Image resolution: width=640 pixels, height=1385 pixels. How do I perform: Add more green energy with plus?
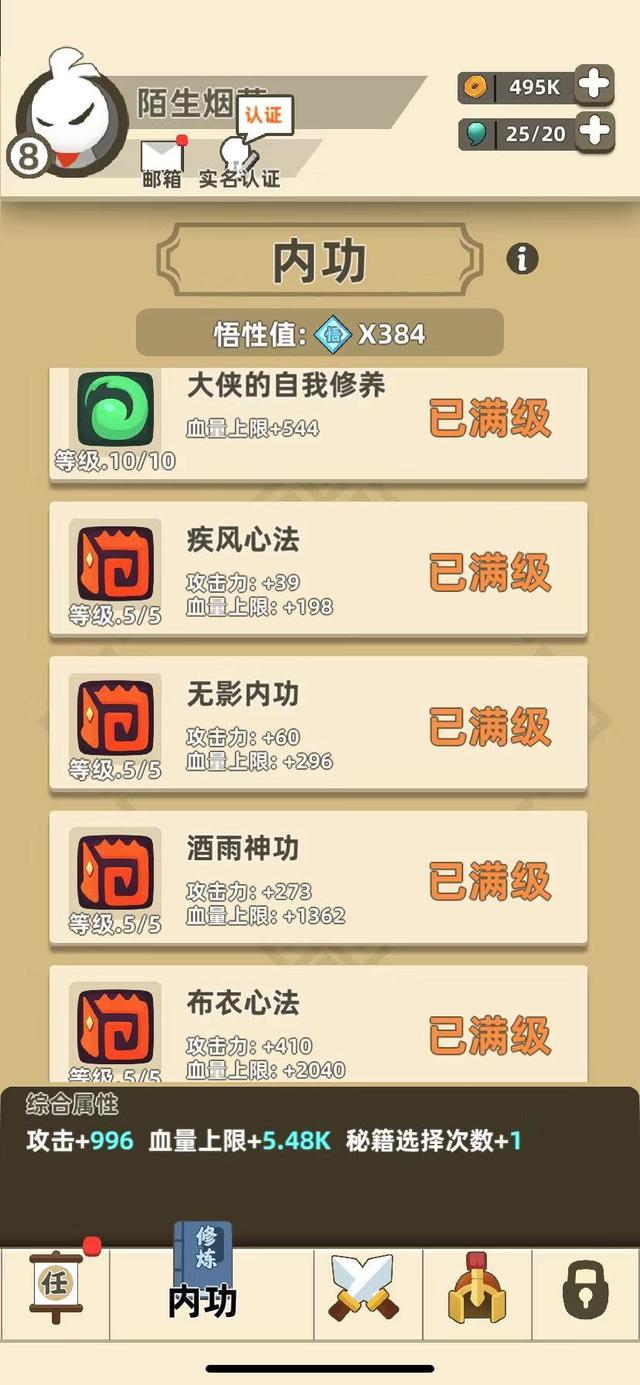pyautogui.click(x=594, y=132)
